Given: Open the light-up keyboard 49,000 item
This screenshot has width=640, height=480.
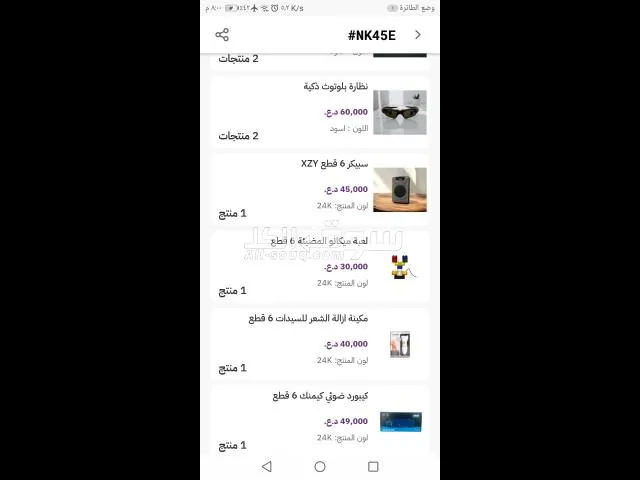Looking at the screenshot, I should [320, 420].
